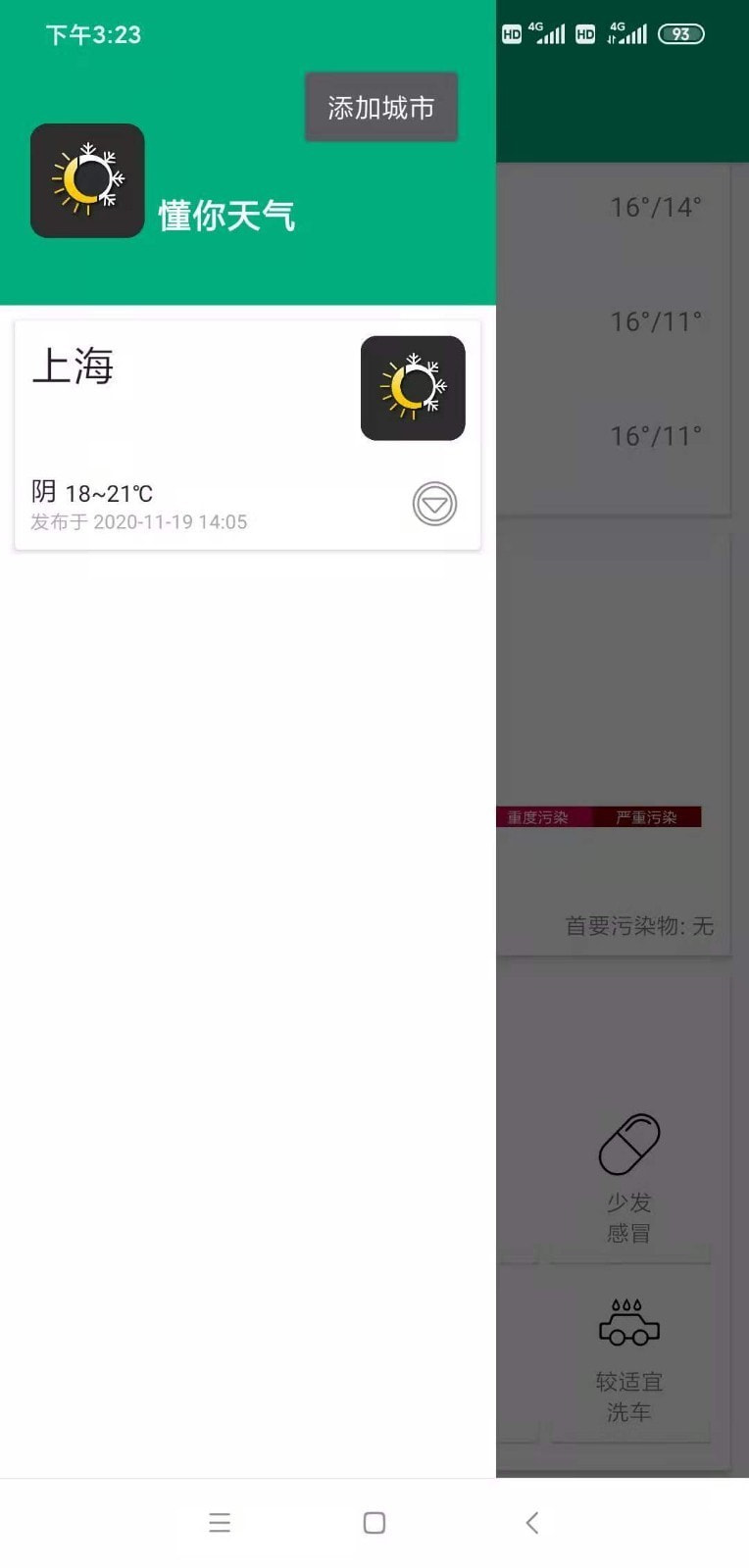Open recent apps with the menu icon

[x=220, y=1523]
